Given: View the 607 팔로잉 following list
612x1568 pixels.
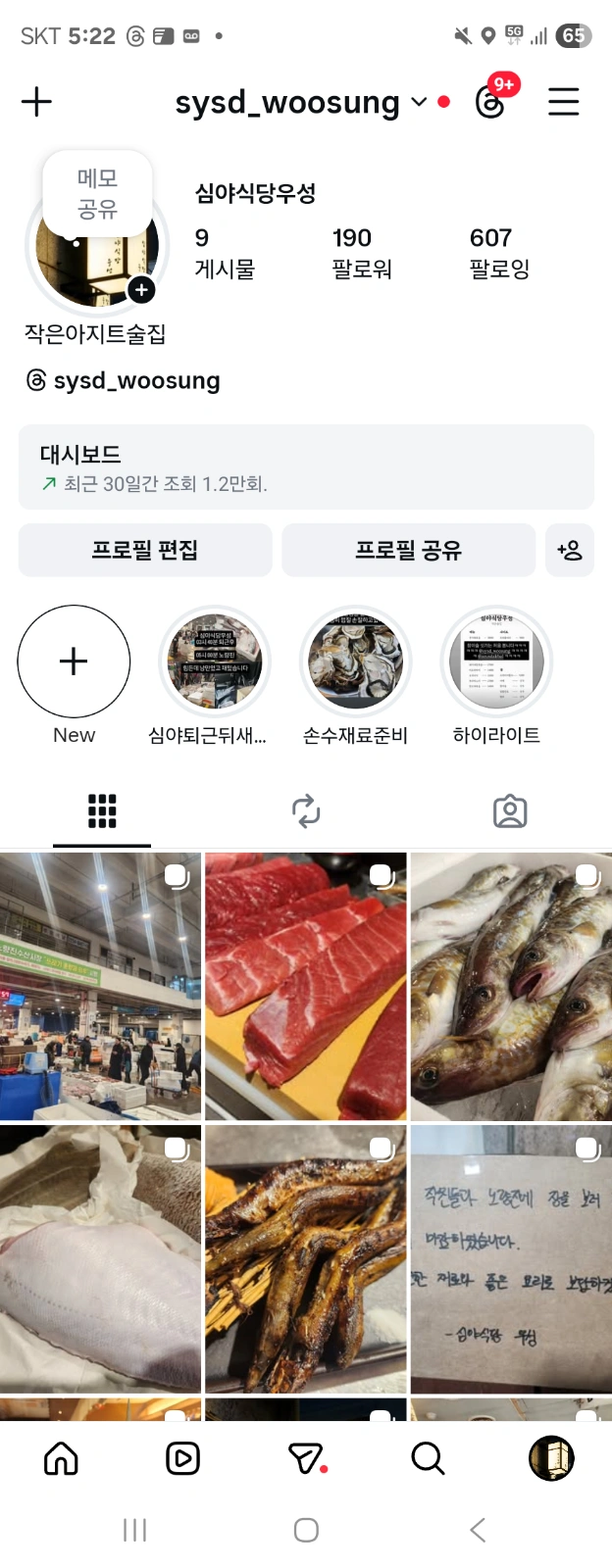Looking at the screenshot, I should pyautogui.click(x=499, y=253).
